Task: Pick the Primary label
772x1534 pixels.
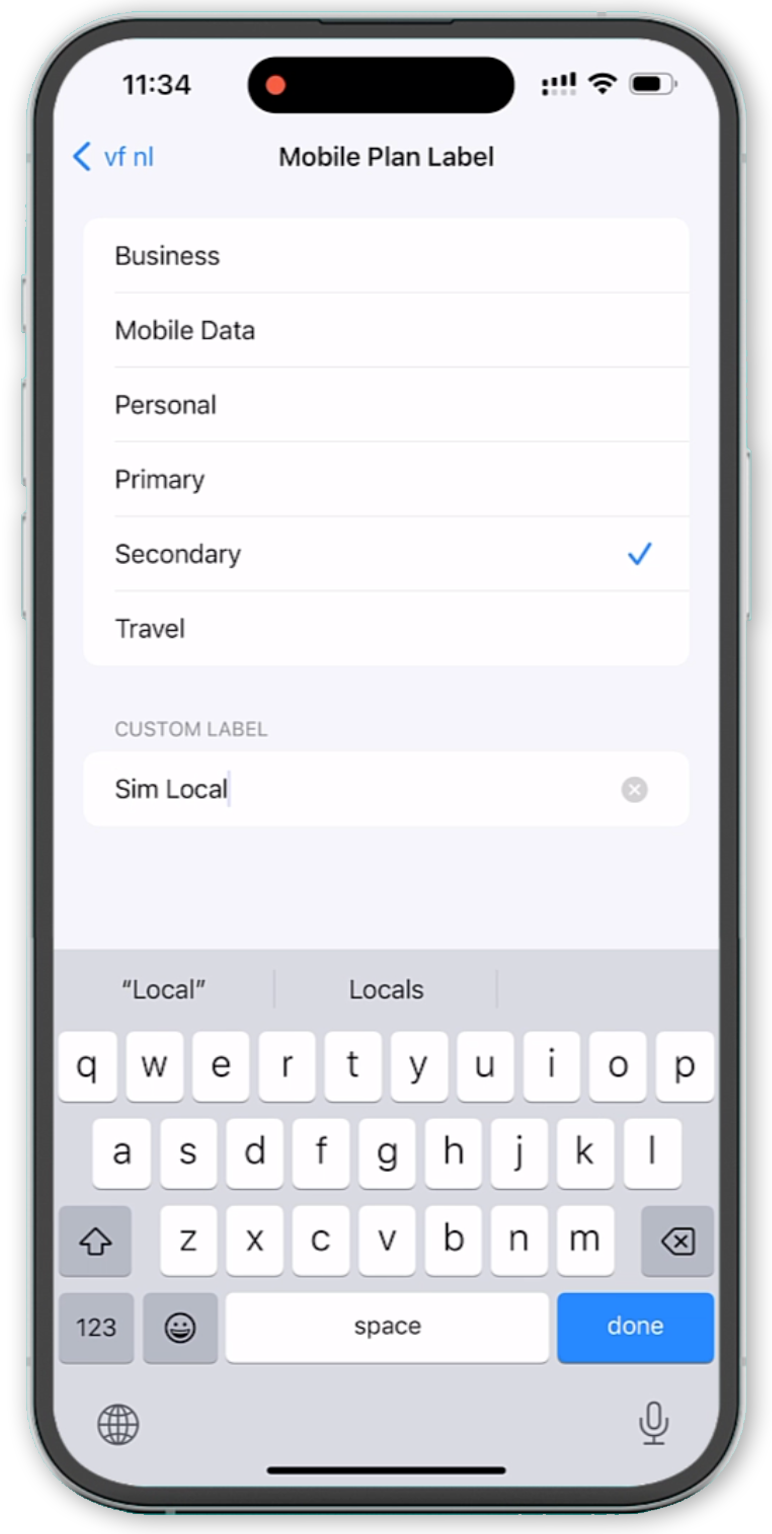Action: click(x=386, y=479)
